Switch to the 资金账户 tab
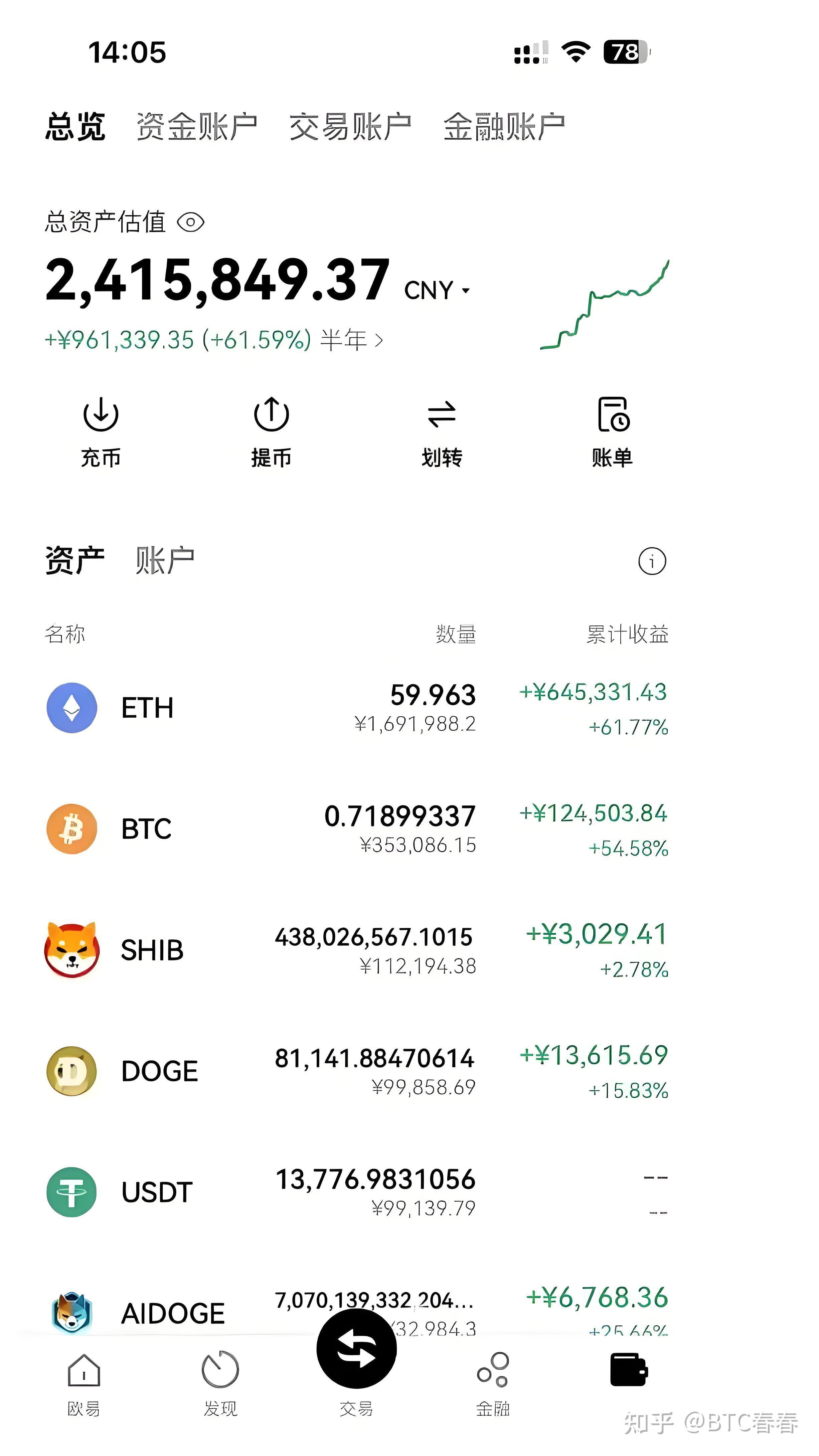This screenshot has height=1456, width=819. pos(197,126)
